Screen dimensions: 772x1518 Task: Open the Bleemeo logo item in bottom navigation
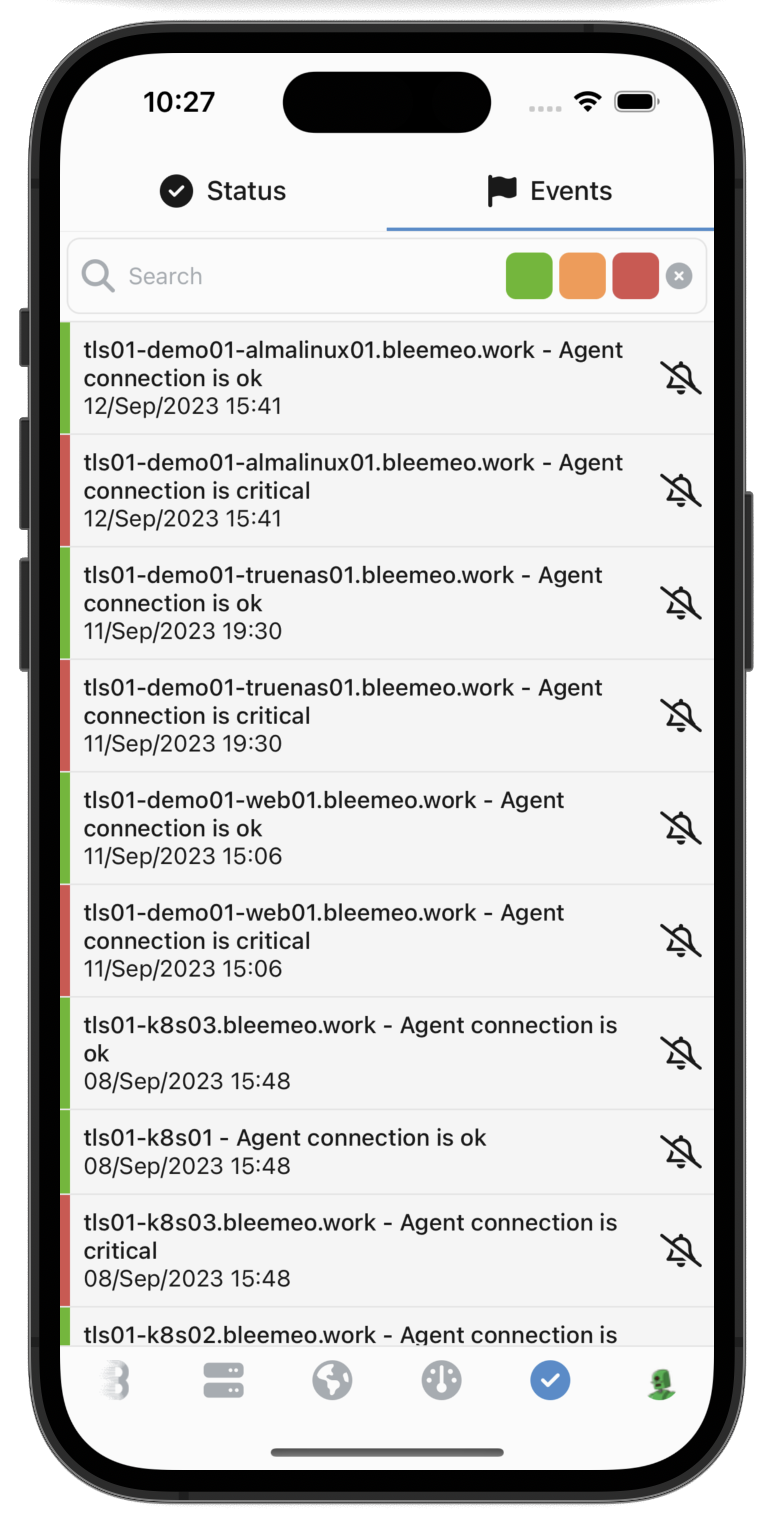point(115,1381)
